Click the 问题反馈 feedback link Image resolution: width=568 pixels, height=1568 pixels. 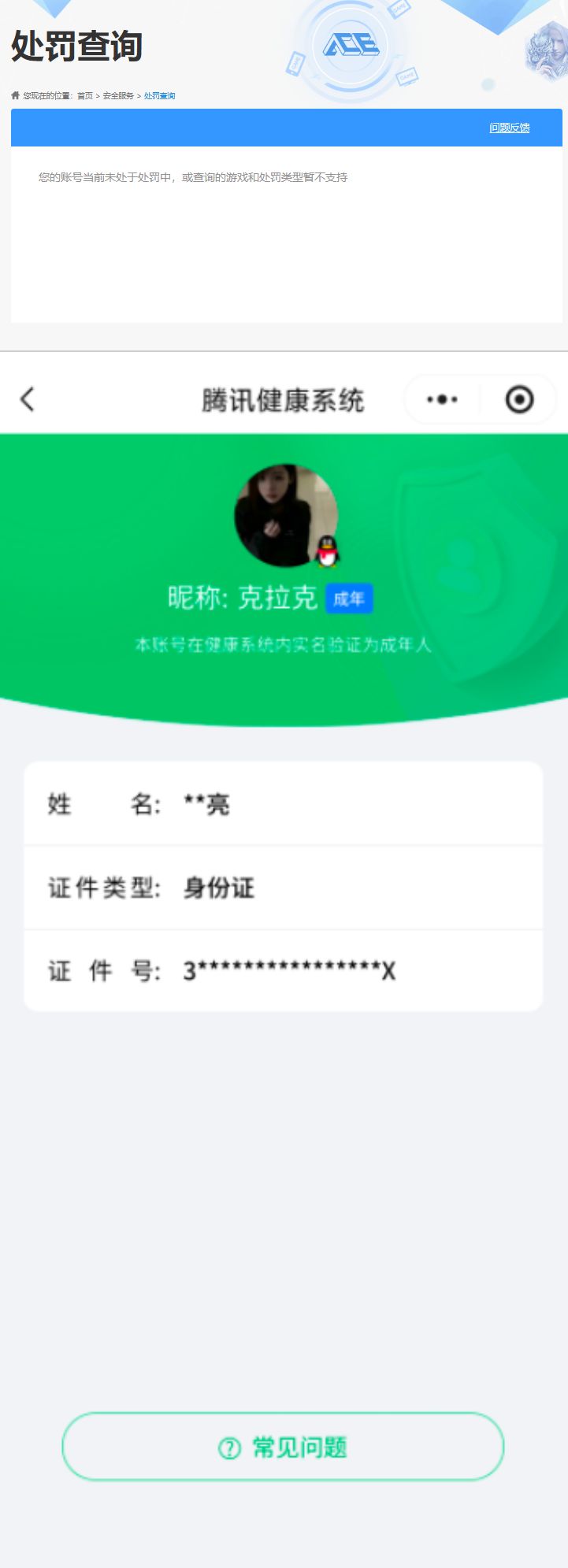[508, 128]
